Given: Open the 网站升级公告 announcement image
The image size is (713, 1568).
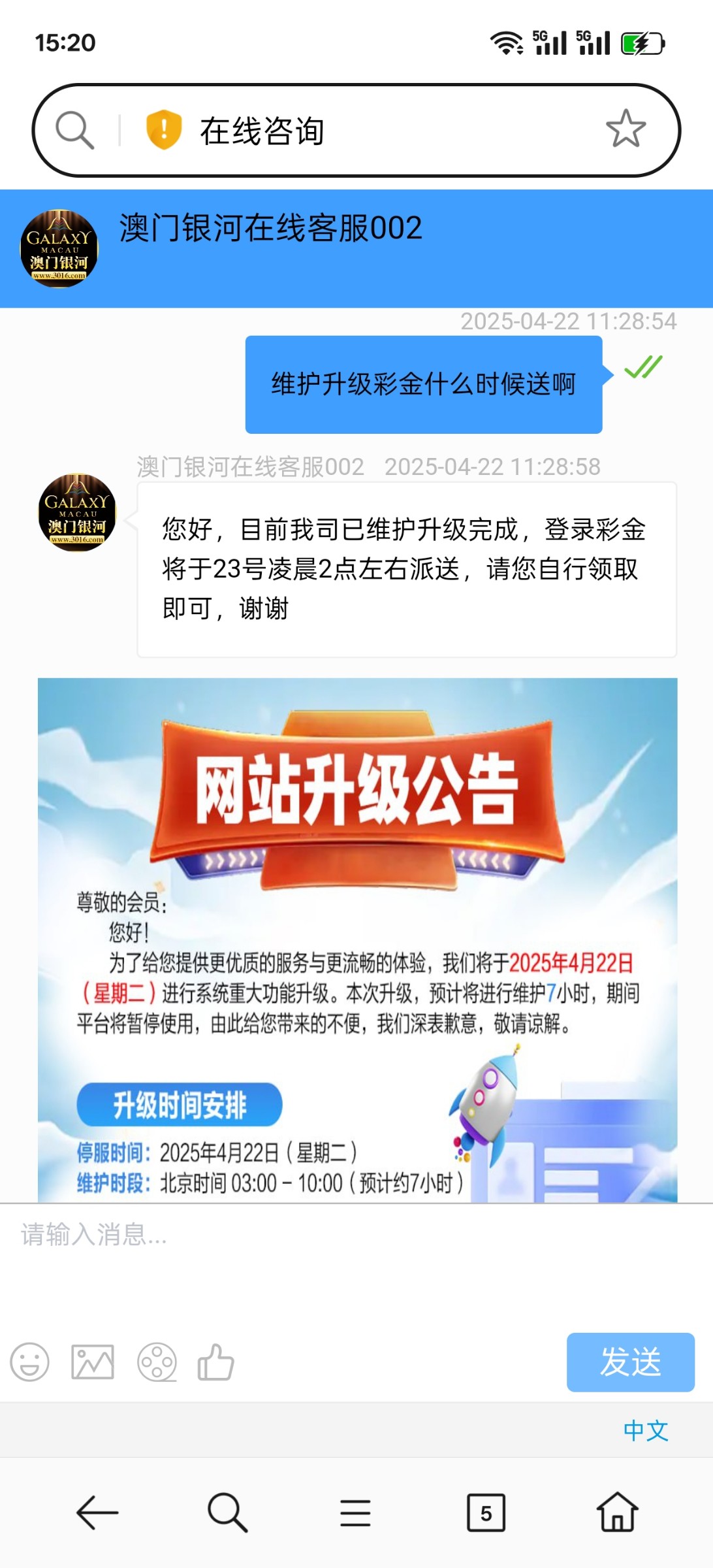Looking at the screenshot, I should click(x=357, y=939).
